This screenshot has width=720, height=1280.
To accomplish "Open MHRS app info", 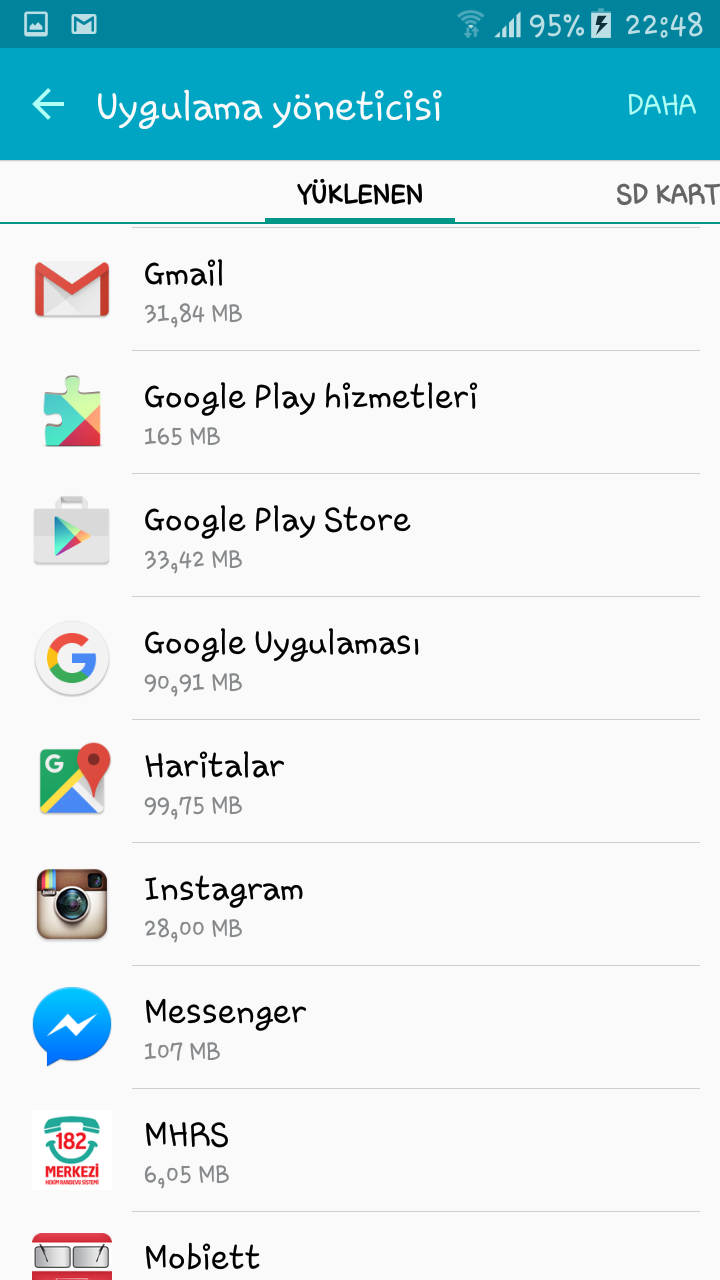I will click(360, 1150).
